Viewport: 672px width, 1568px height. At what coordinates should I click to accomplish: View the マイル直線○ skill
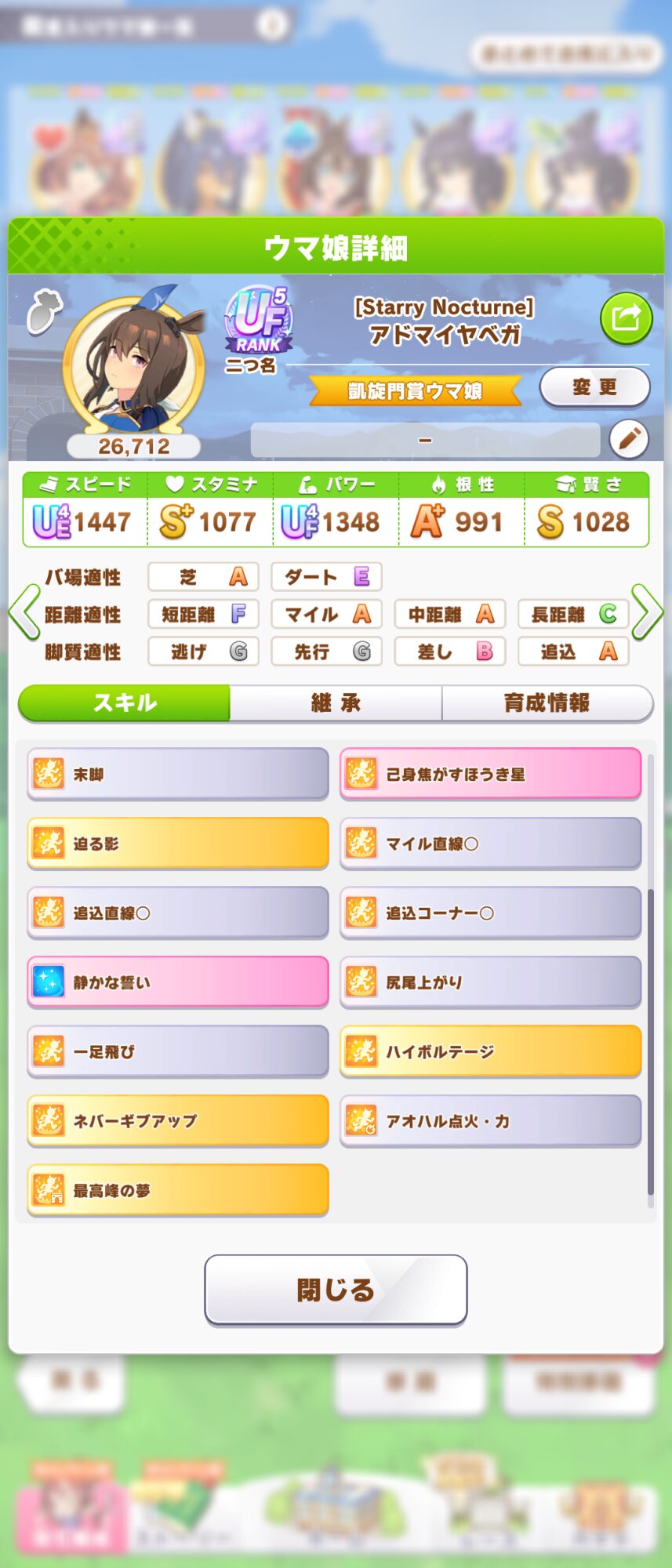click(490, 844)
